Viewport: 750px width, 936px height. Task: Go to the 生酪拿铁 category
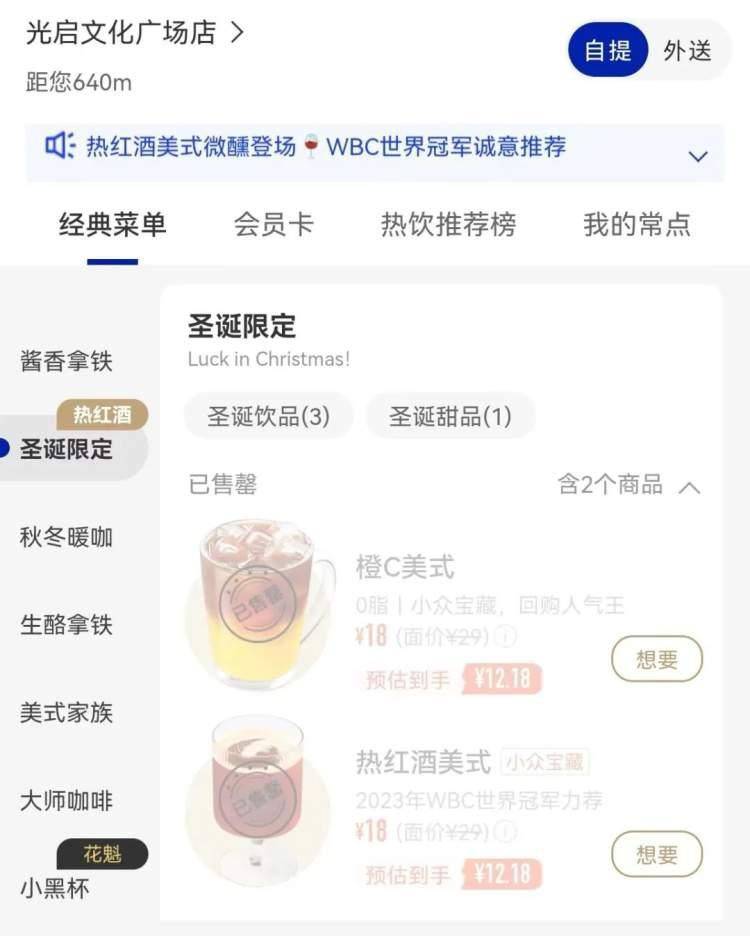click(67, 625)
